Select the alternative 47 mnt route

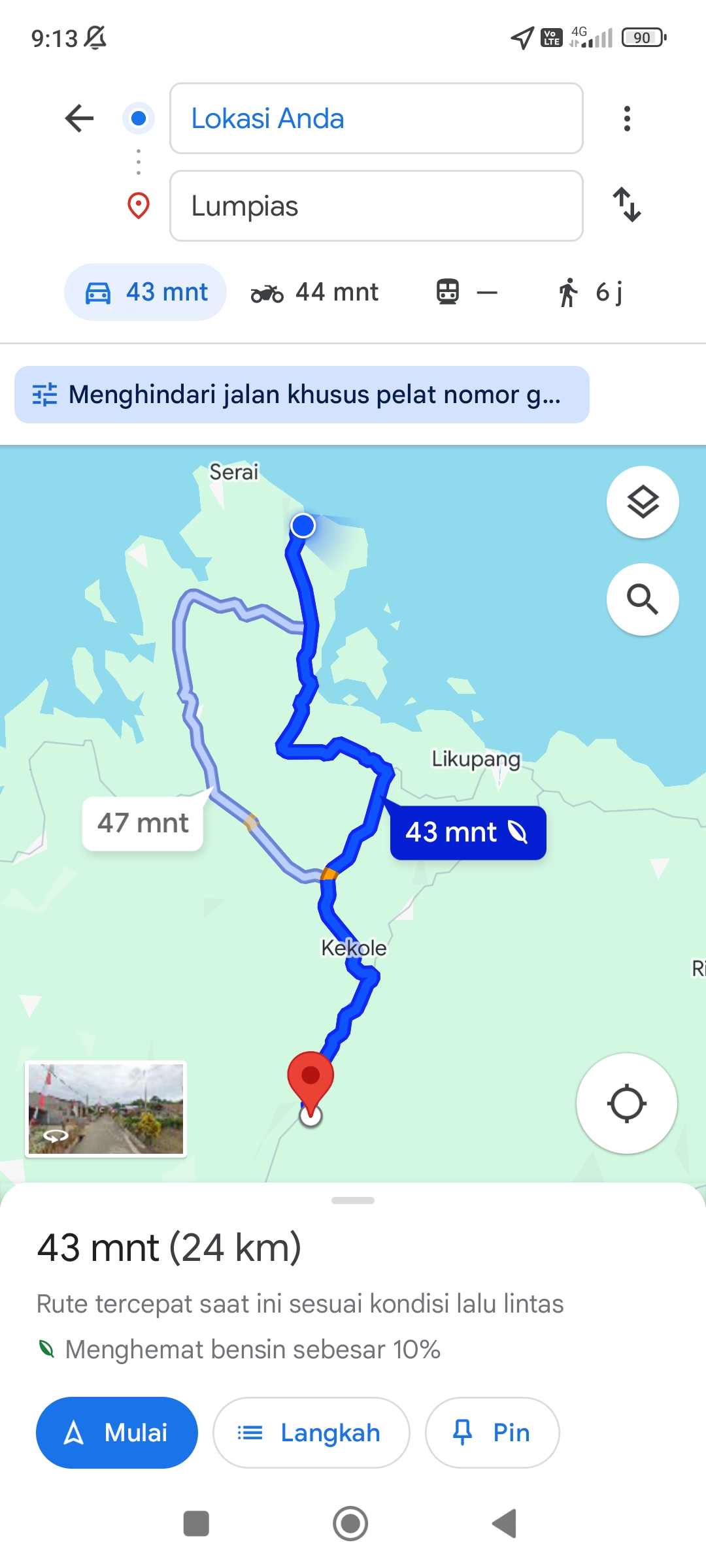click(143, 823)
